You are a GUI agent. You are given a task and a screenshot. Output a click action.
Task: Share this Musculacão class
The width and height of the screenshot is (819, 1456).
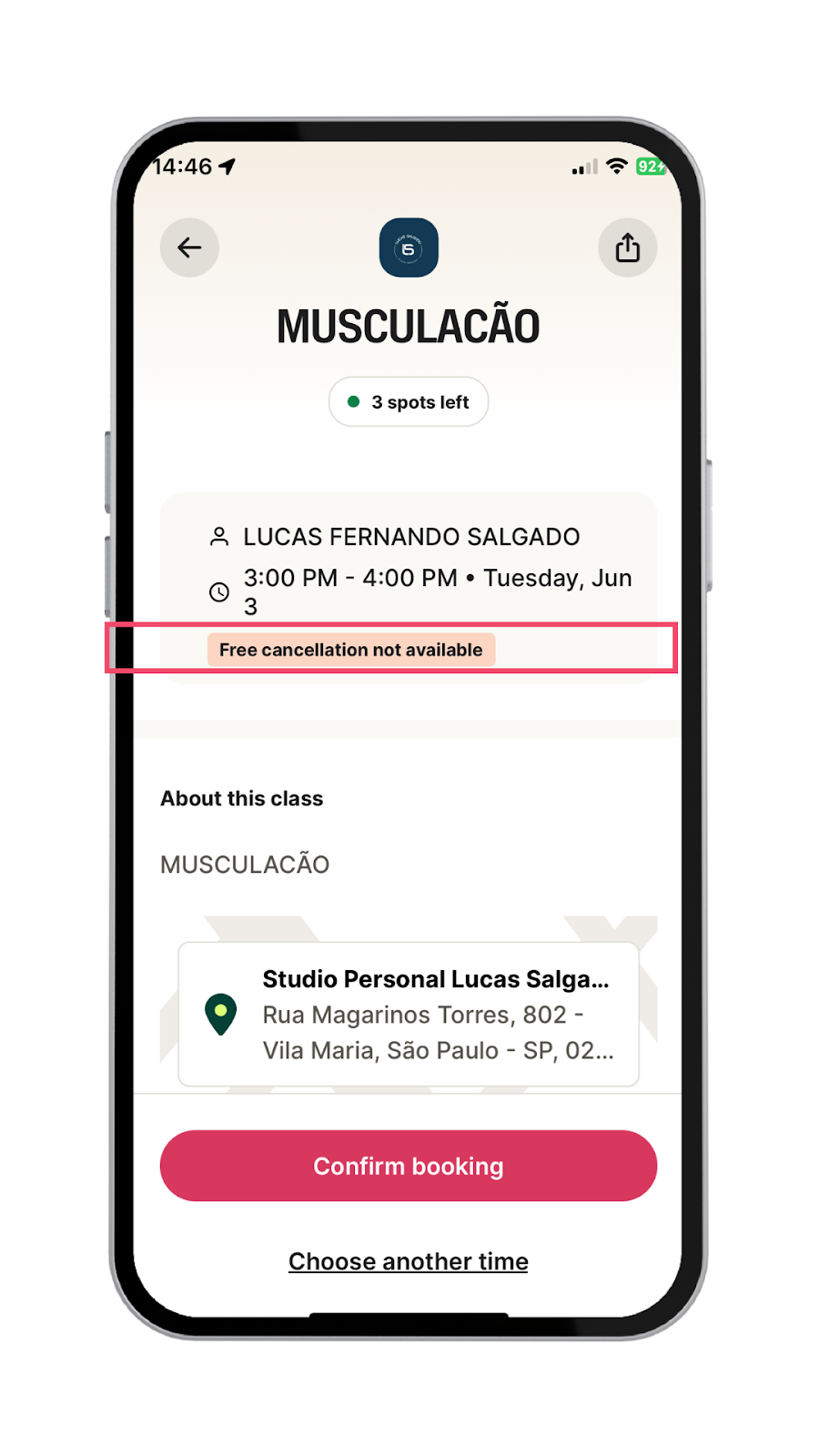pos(627,248)
